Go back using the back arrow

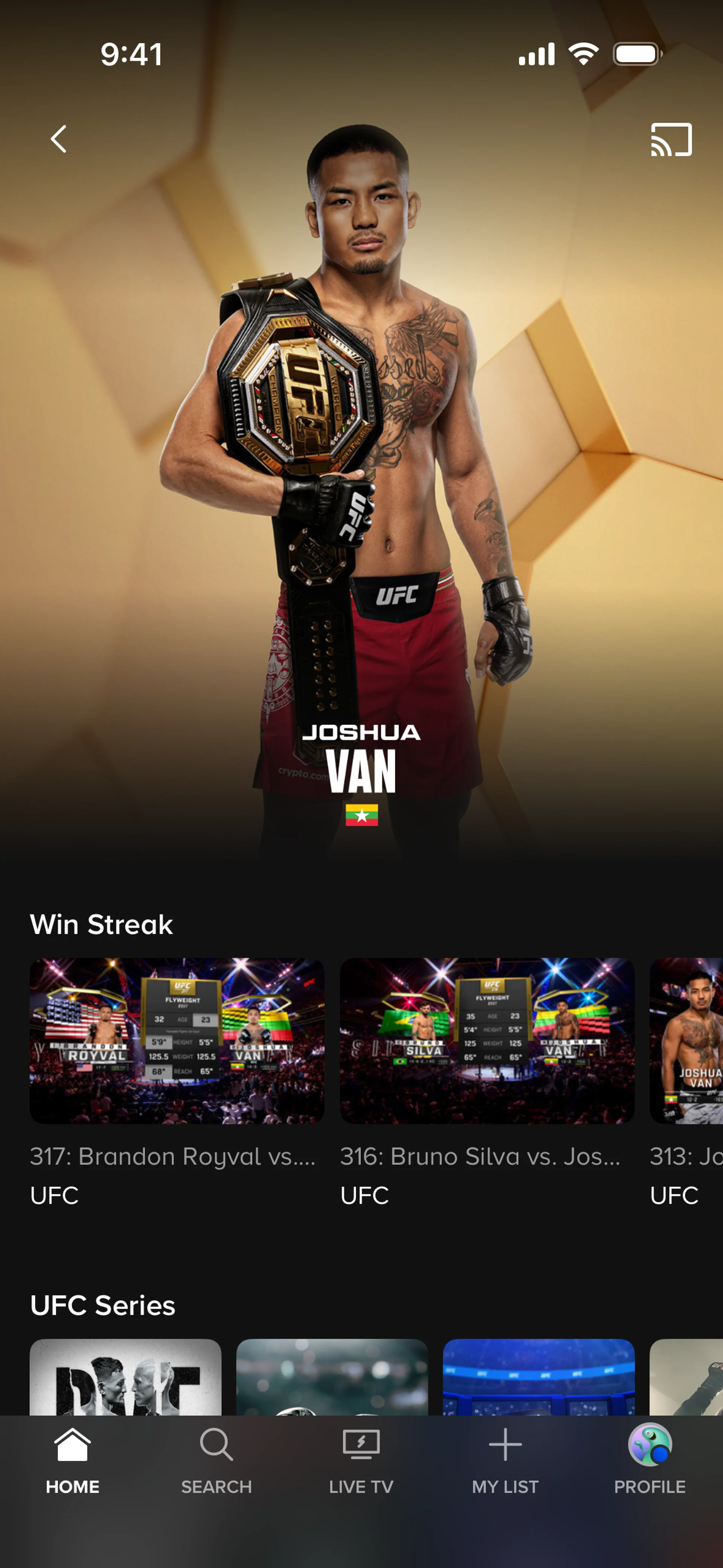(x=58, y=139)
